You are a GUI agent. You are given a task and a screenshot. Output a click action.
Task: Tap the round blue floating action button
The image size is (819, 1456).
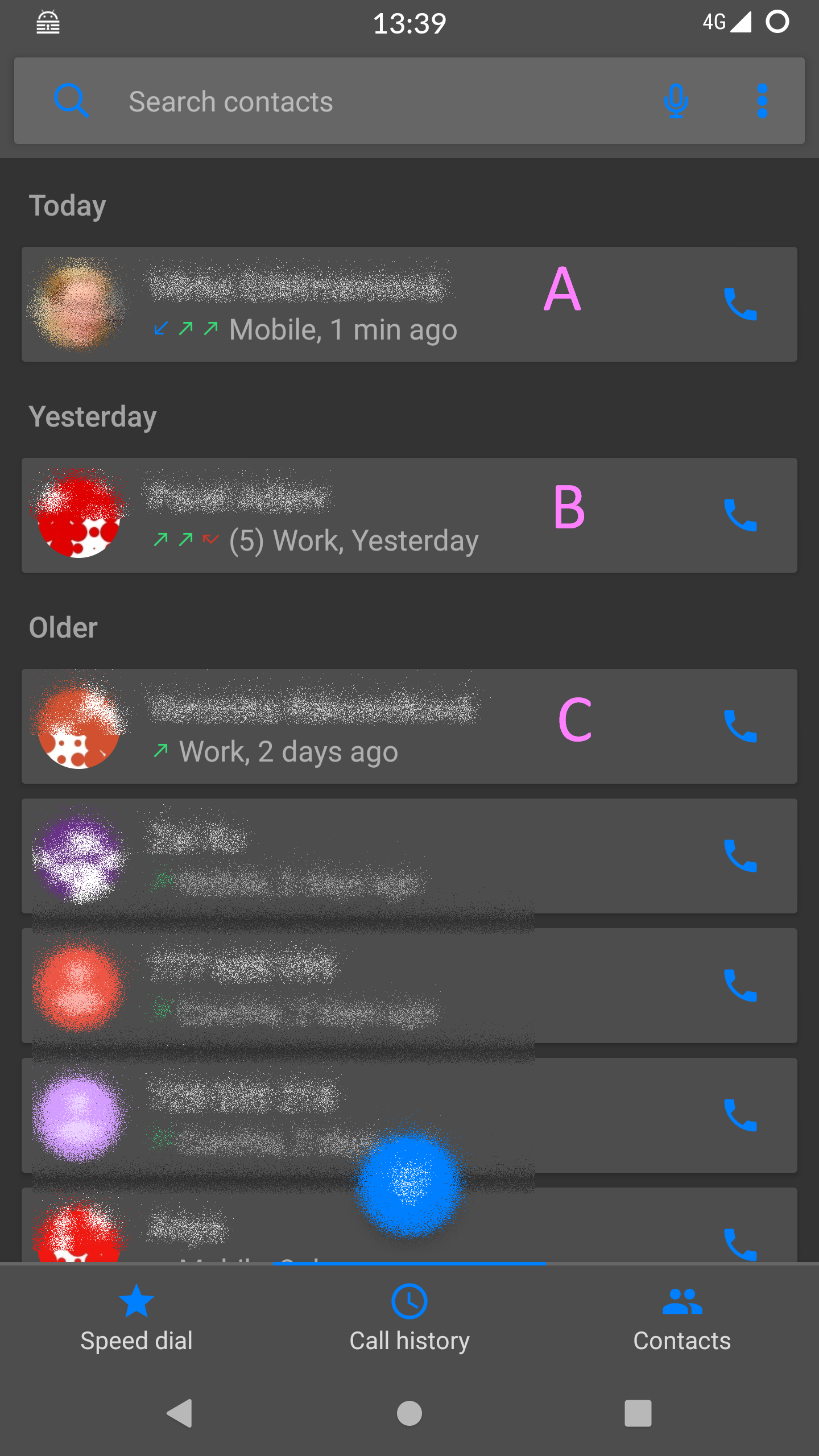[x=409, y=1182]
